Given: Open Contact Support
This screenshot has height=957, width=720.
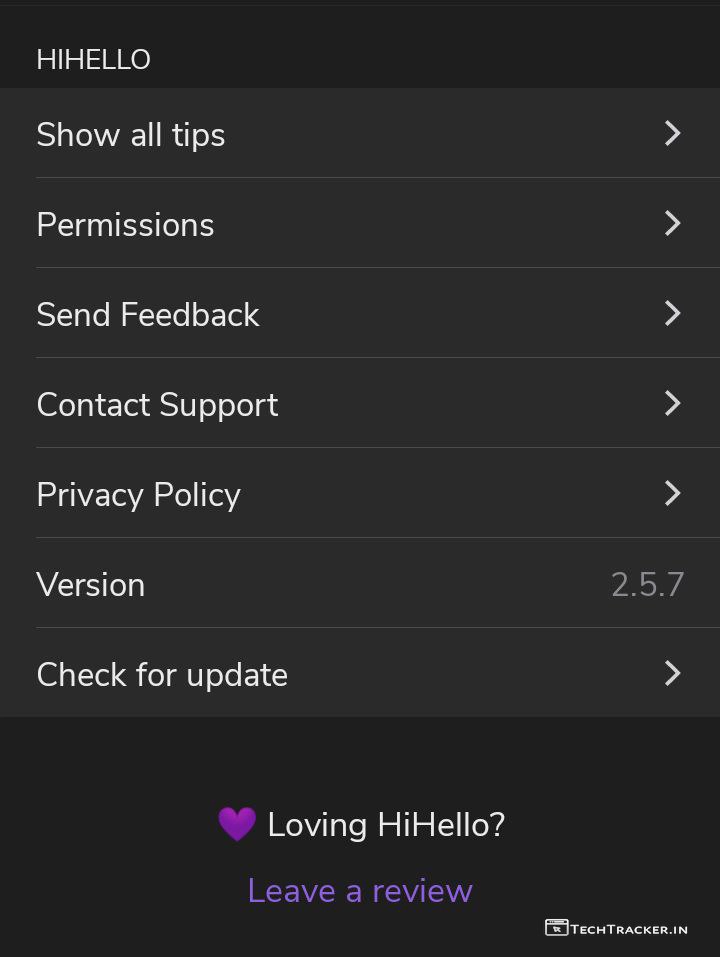Looking at the screenshot, I should pyautogui.click(x=360, y=404).
